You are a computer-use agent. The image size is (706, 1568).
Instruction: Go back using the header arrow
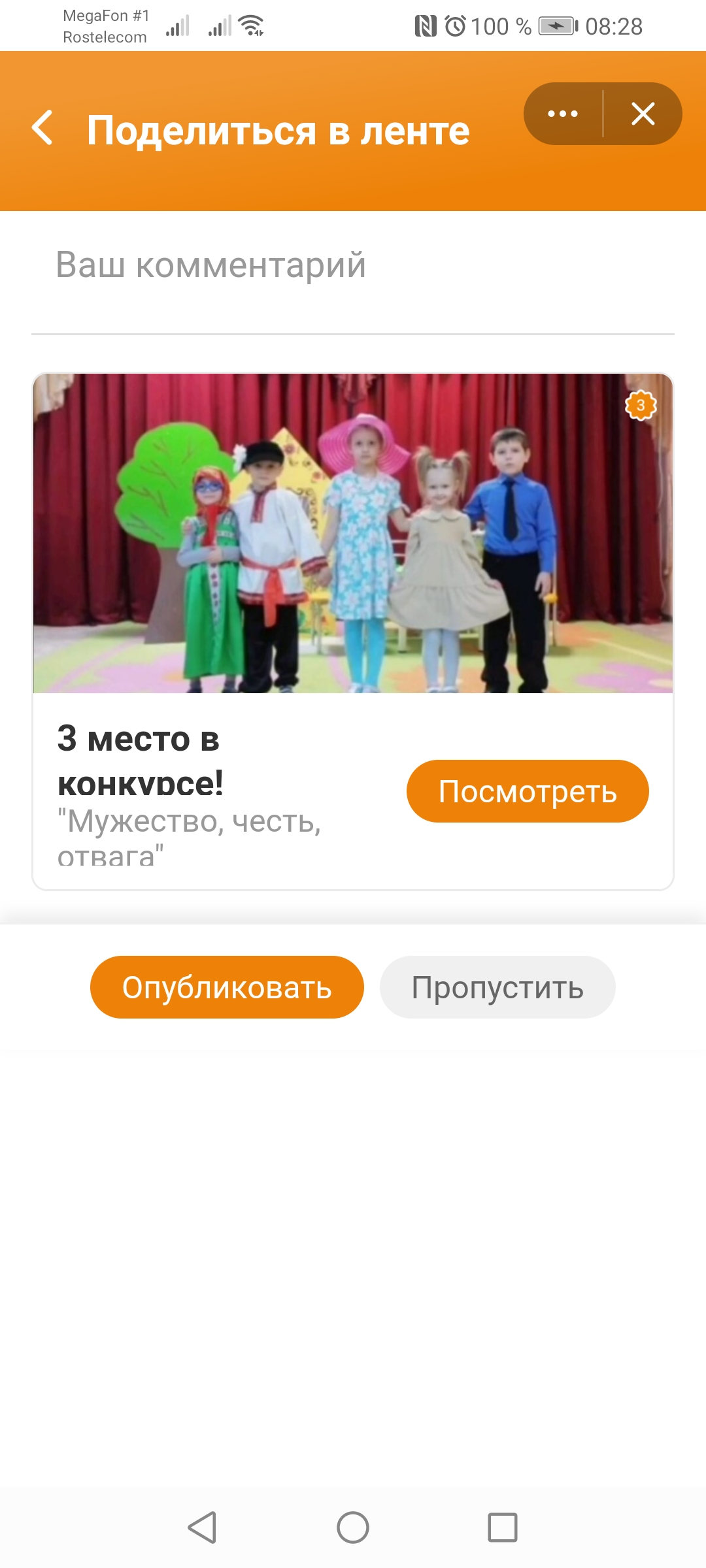[43, 127]
